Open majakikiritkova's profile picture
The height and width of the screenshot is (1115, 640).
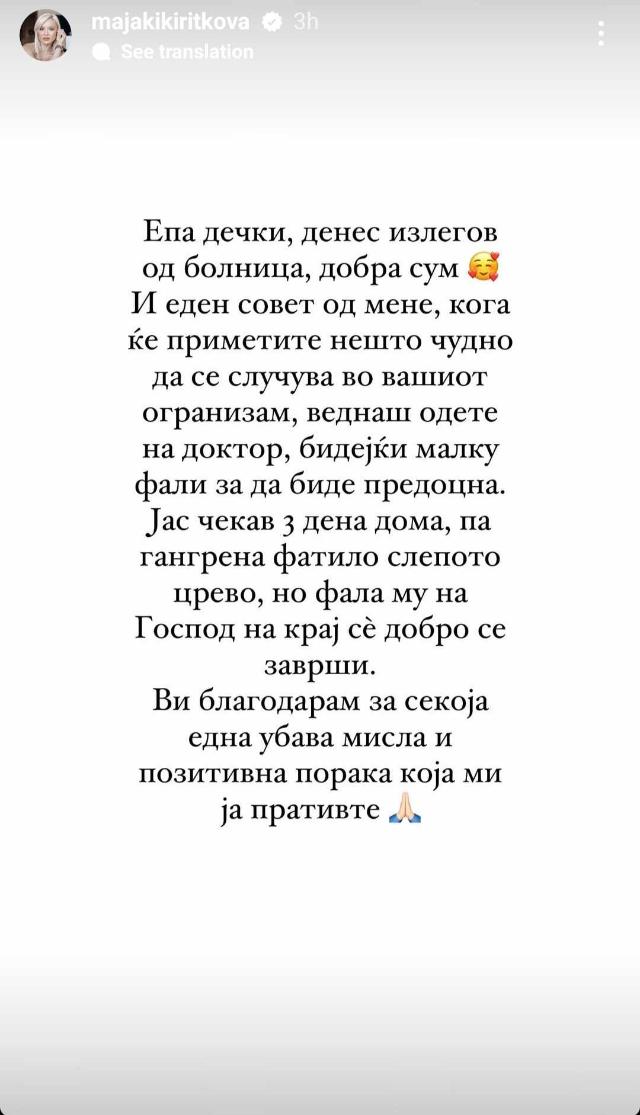[x=46, y=35]
